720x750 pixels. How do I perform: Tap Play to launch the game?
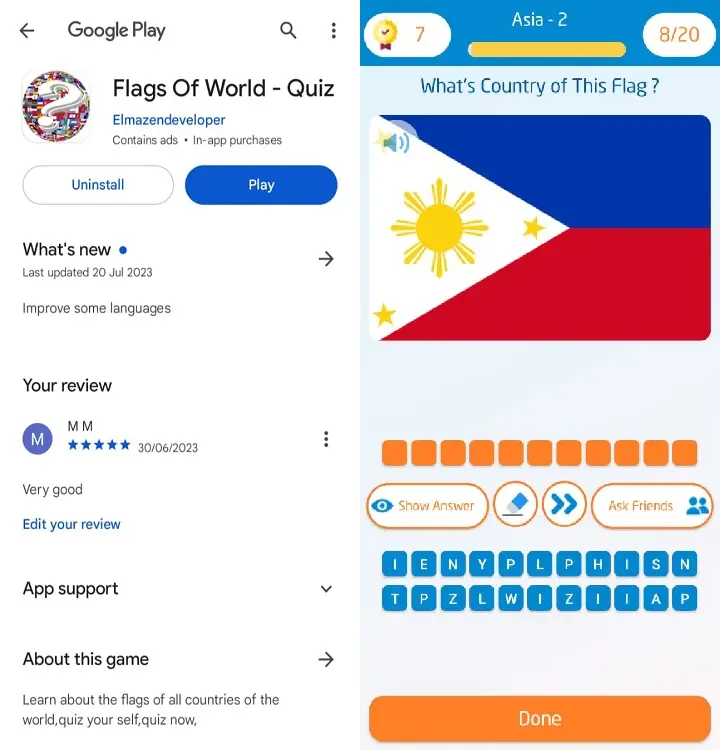[261, 185]
